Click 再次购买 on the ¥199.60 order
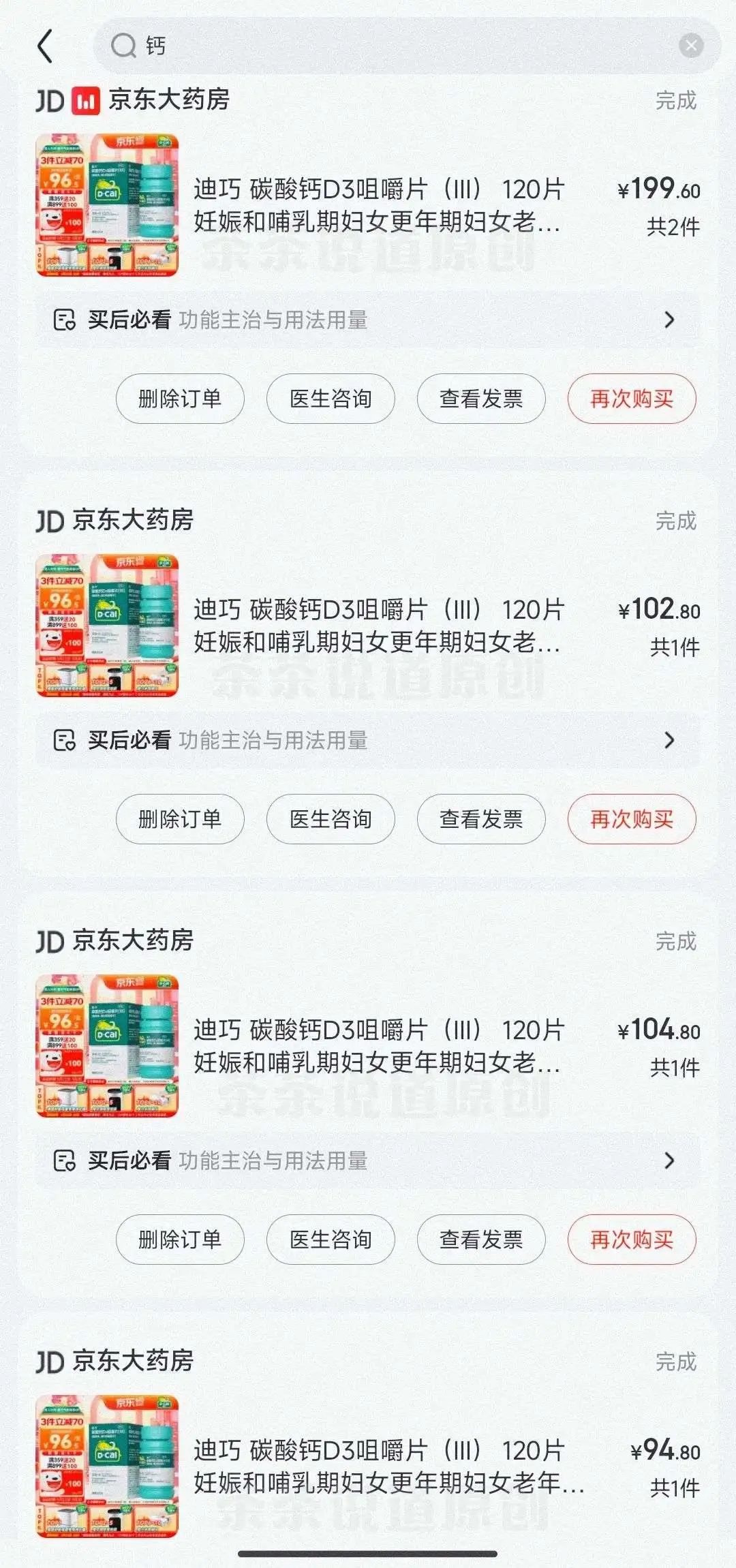Image resolution: width=736 pixels, height=1568 pixels. [632, 399]
